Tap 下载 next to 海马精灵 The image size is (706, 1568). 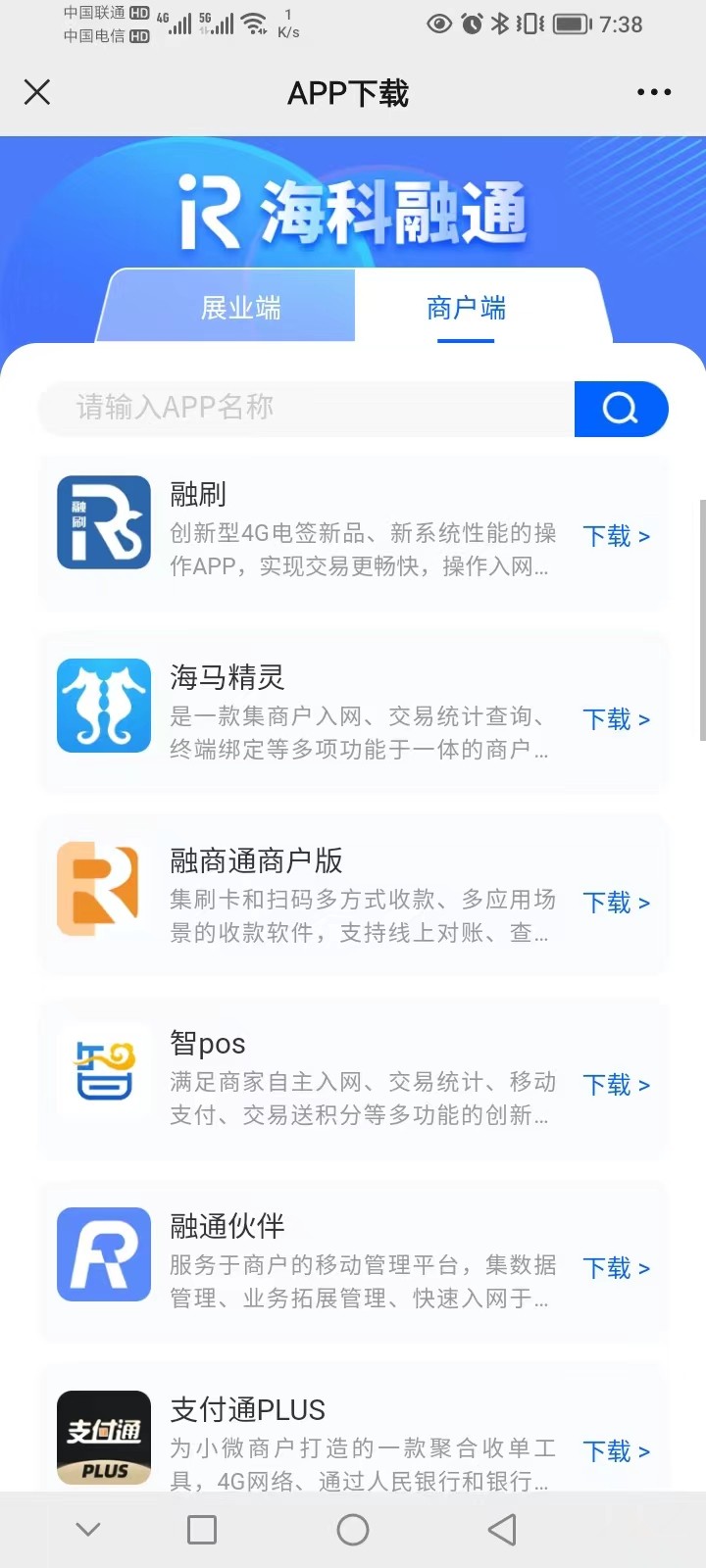[x=617, y=719]
